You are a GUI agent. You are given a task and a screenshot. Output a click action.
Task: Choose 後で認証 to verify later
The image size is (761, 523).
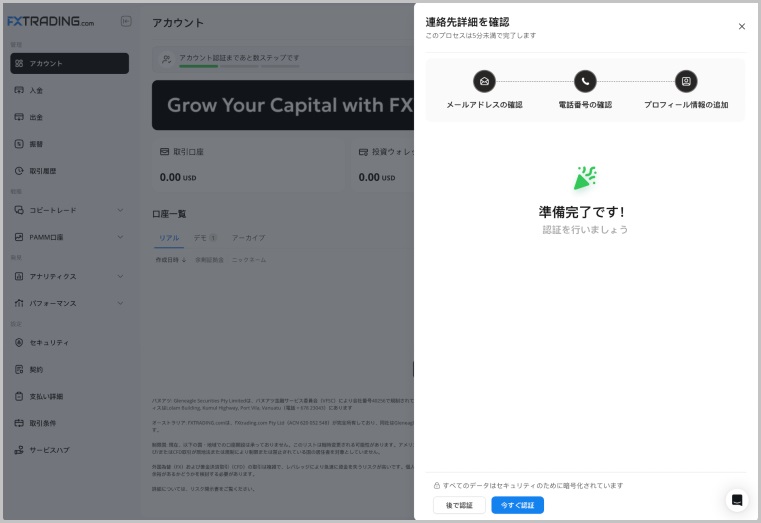click(x=459, y=505)
